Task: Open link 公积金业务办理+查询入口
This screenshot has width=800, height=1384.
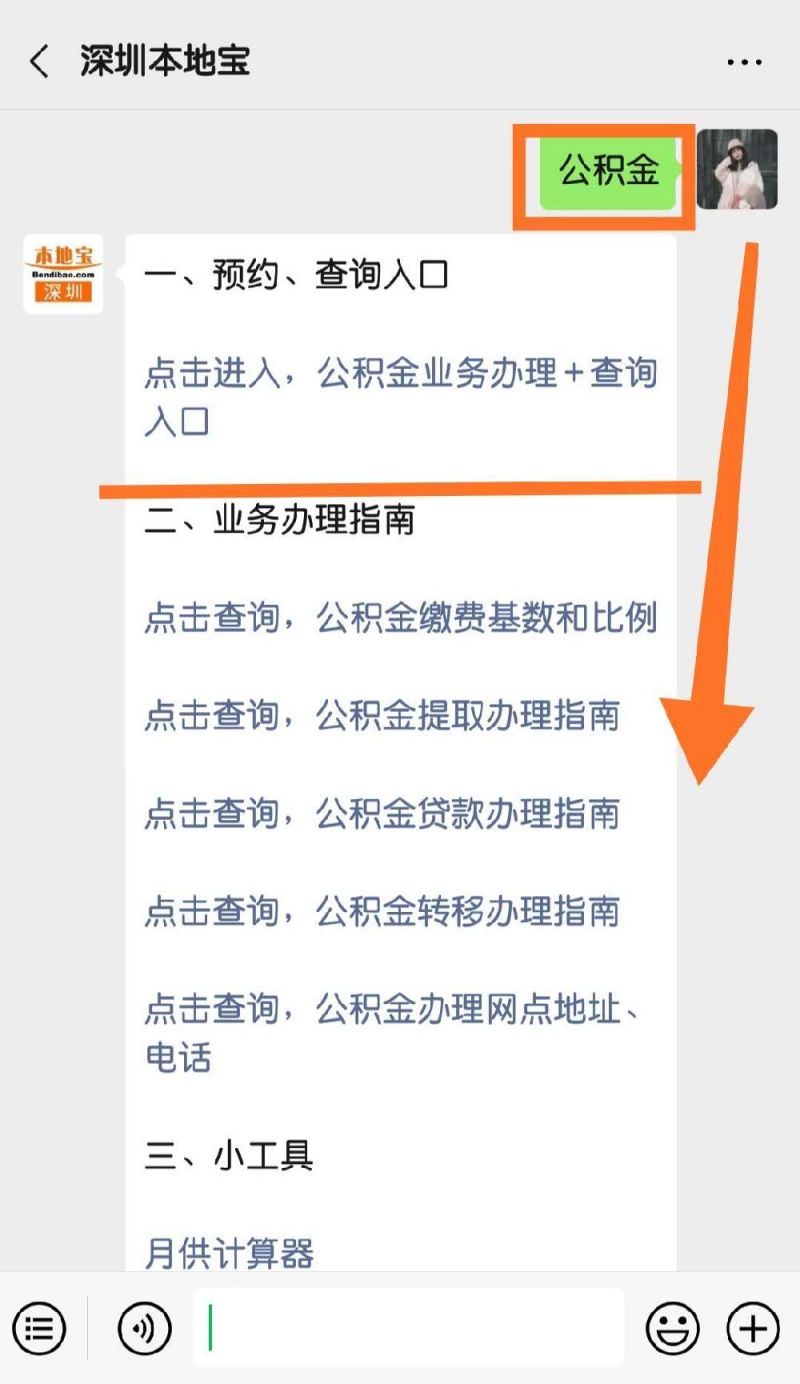Action: pyautogui.click(x=400, y=397)
